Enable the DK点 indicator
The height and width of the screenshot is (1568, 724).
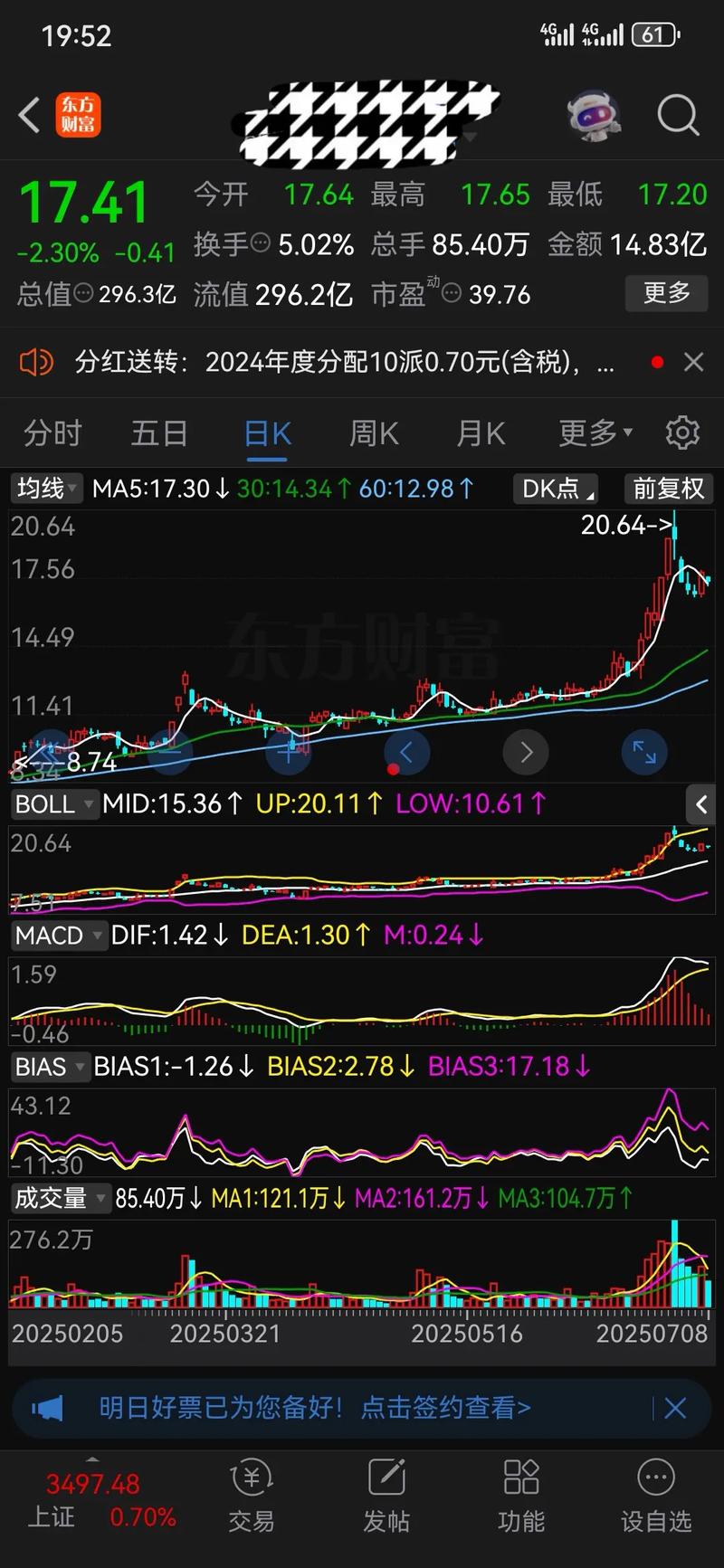tap(555, 489)
